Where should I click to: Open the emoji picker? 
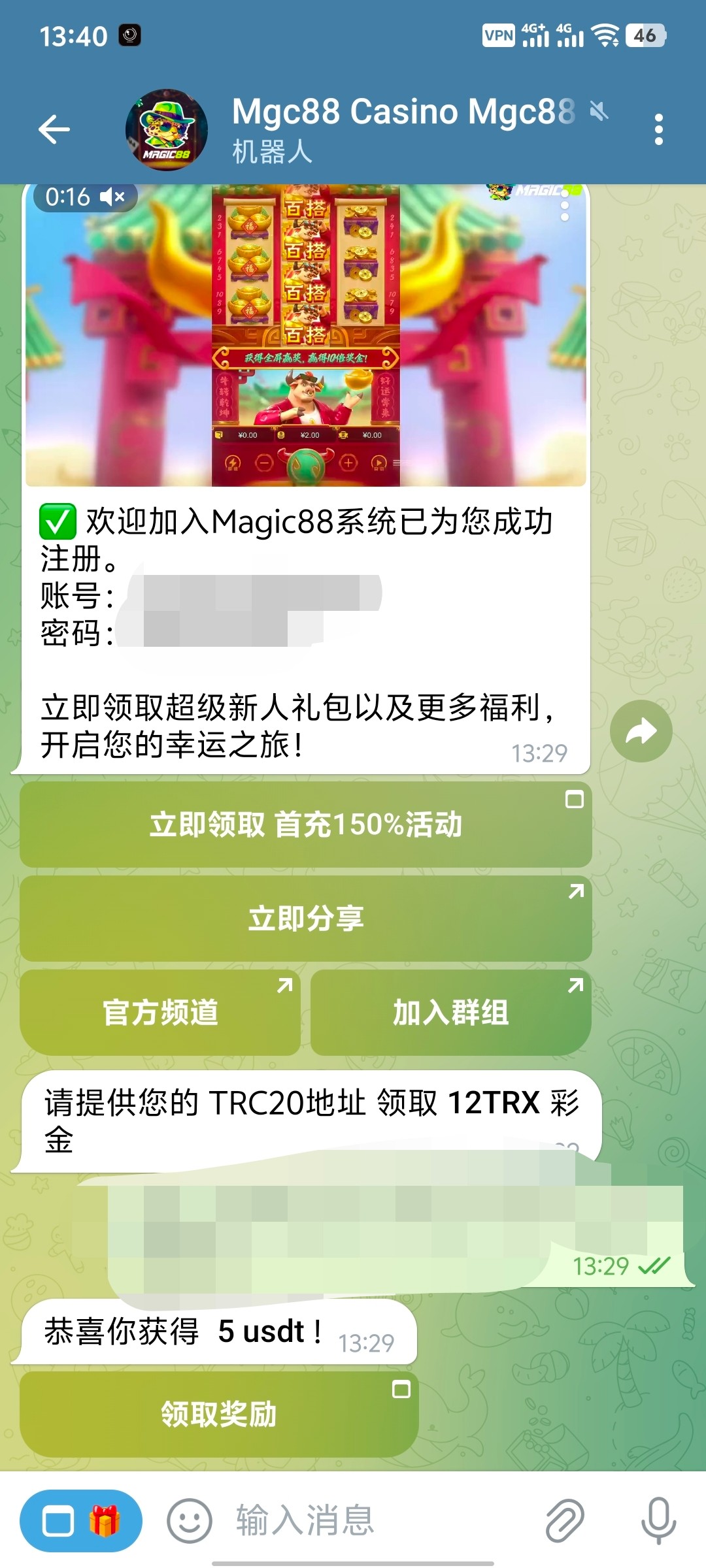point(190,1521)
